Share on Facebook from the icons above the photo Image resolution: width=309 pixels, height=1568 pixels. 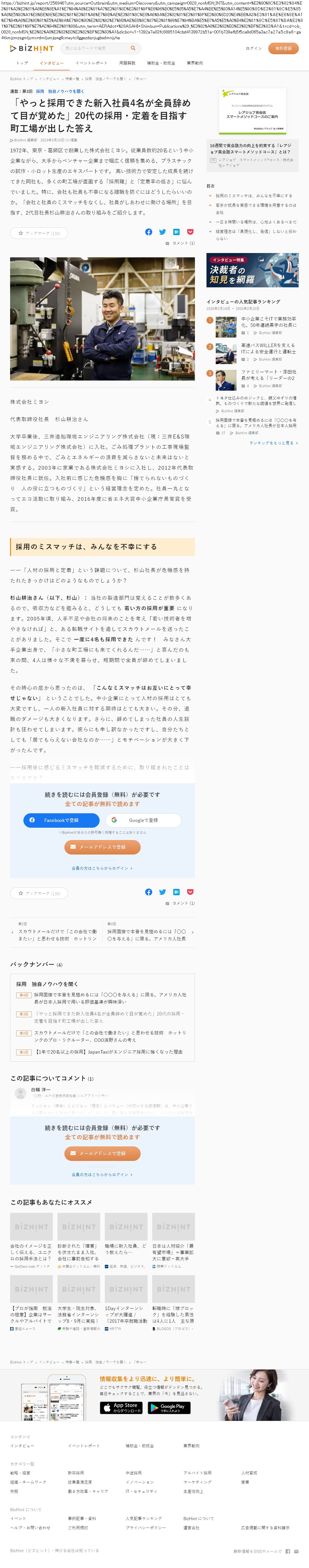[x=149, y=232]
